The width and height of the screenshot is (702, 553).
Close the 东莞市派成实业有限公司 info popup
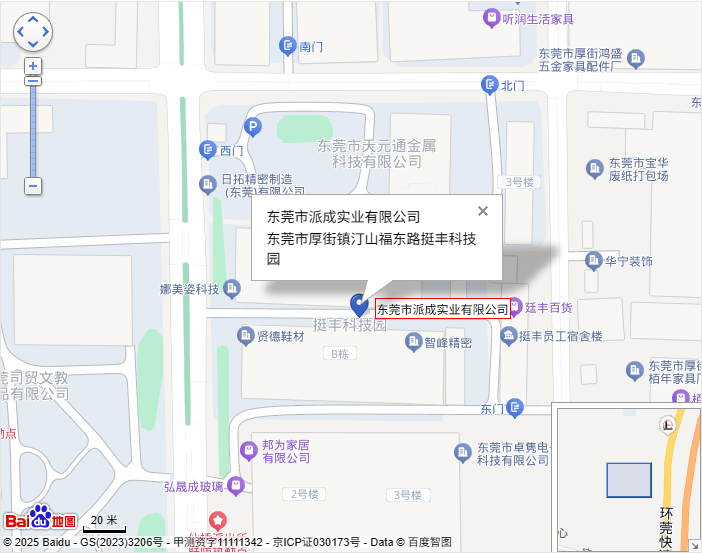point(483,211)
